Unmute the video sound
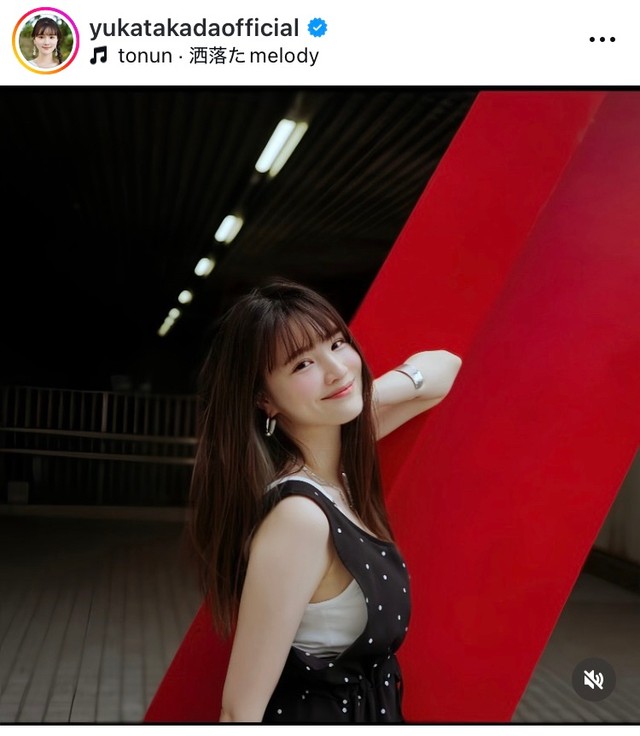This screenshot has height=736, width=640. pos(593,680)
